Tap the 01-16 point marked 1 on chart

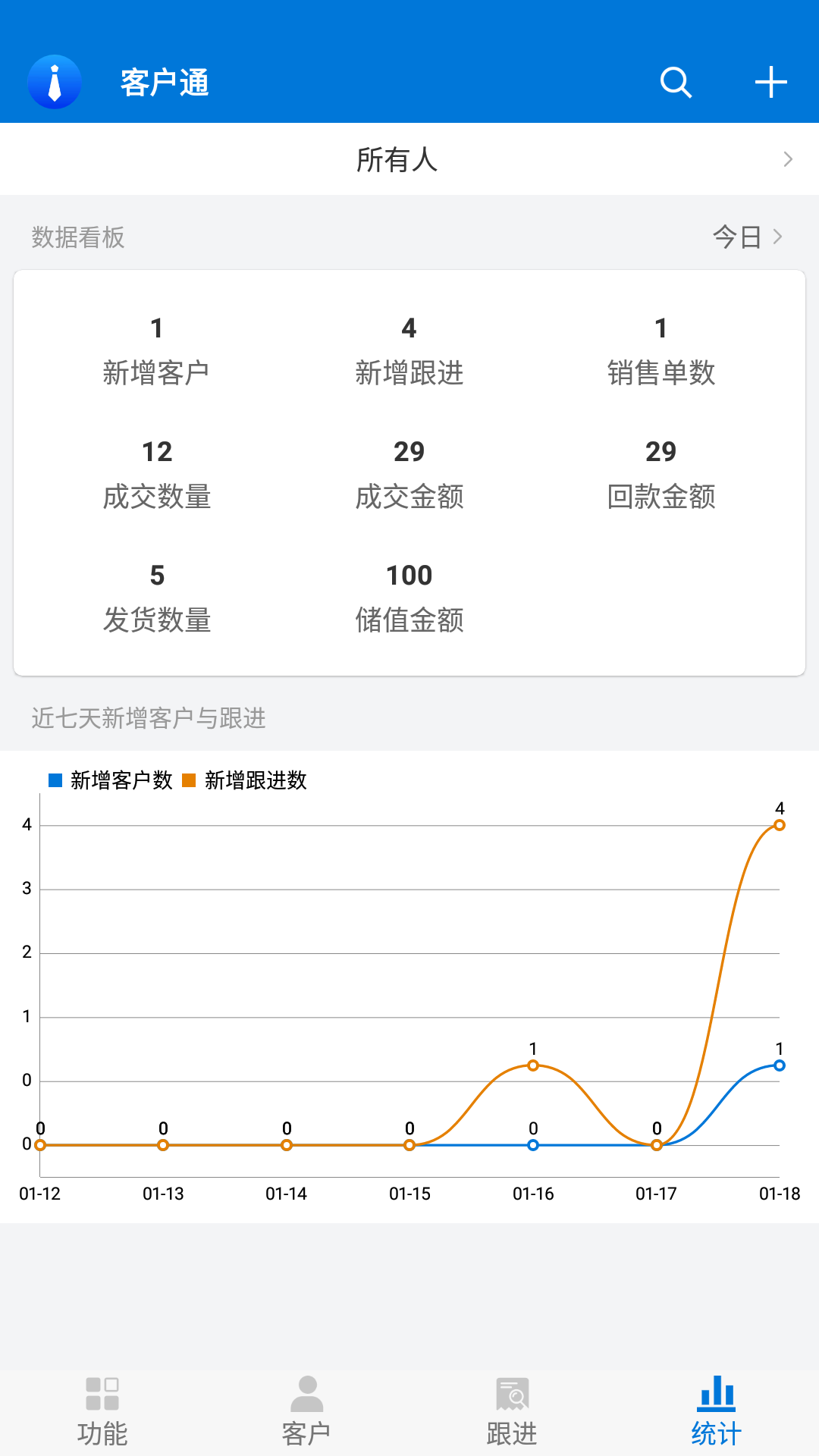534,1065
